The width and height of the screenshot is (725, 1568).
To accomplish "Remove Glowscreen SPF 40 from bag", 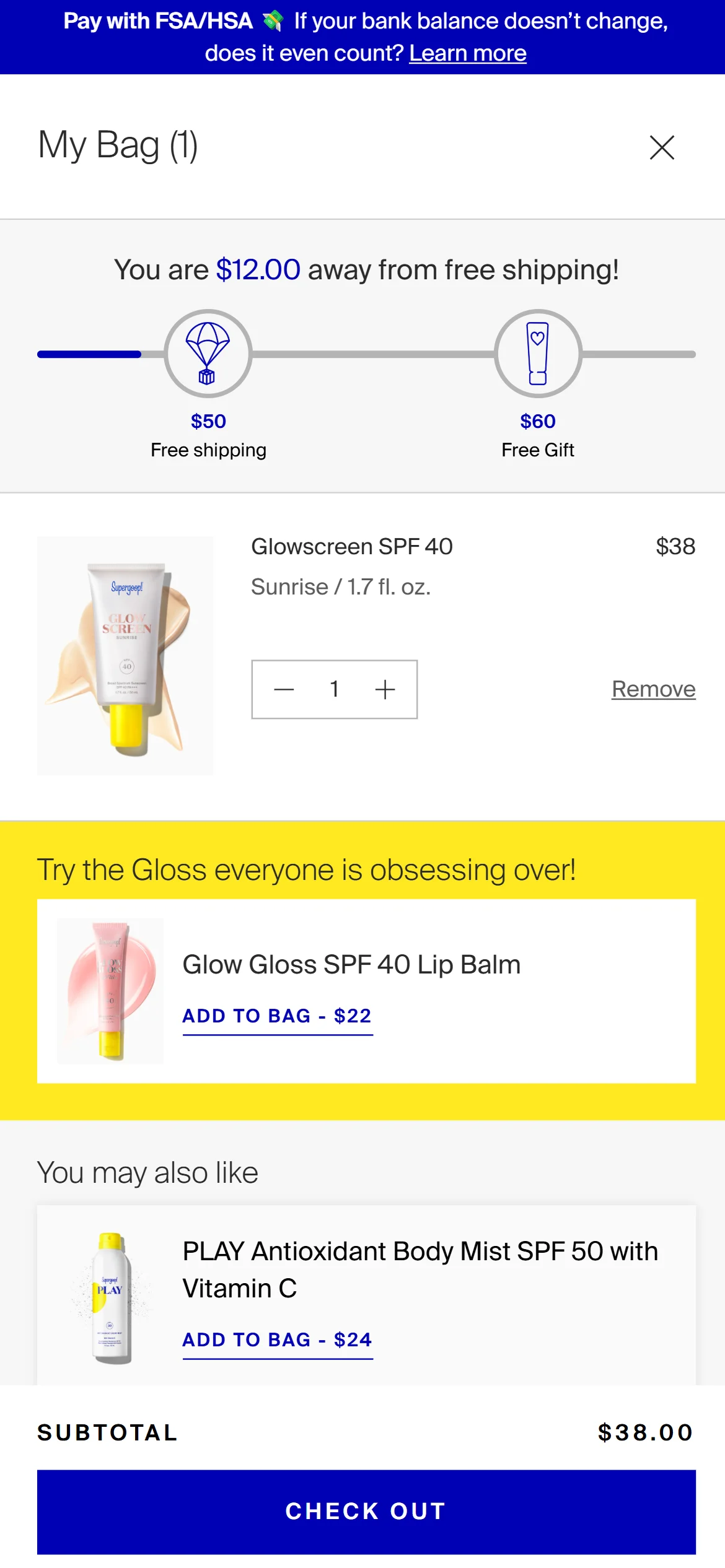I will (653, 689).
